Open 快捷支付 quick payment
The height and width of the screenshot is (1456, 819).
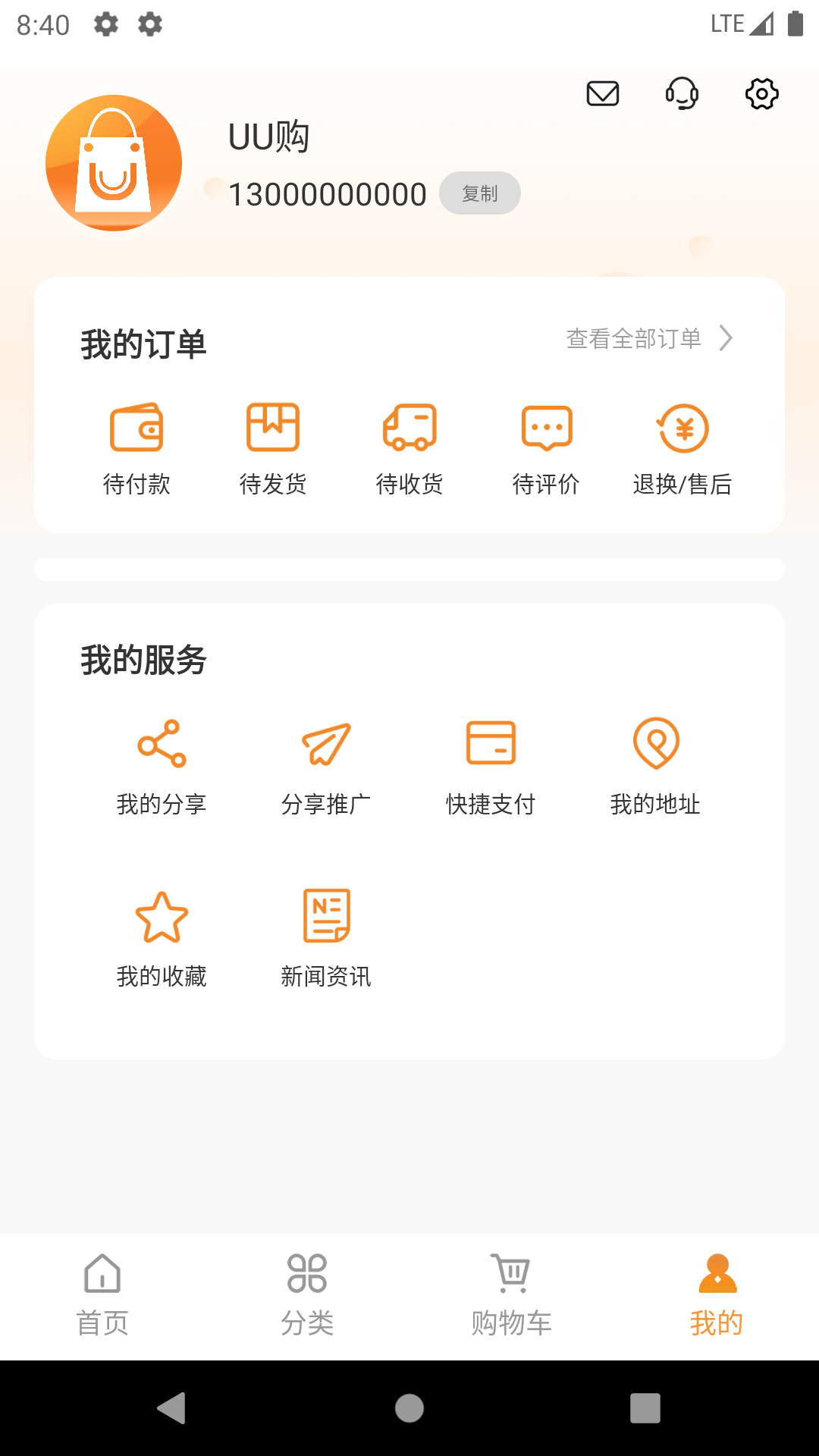tap(491, 766)
